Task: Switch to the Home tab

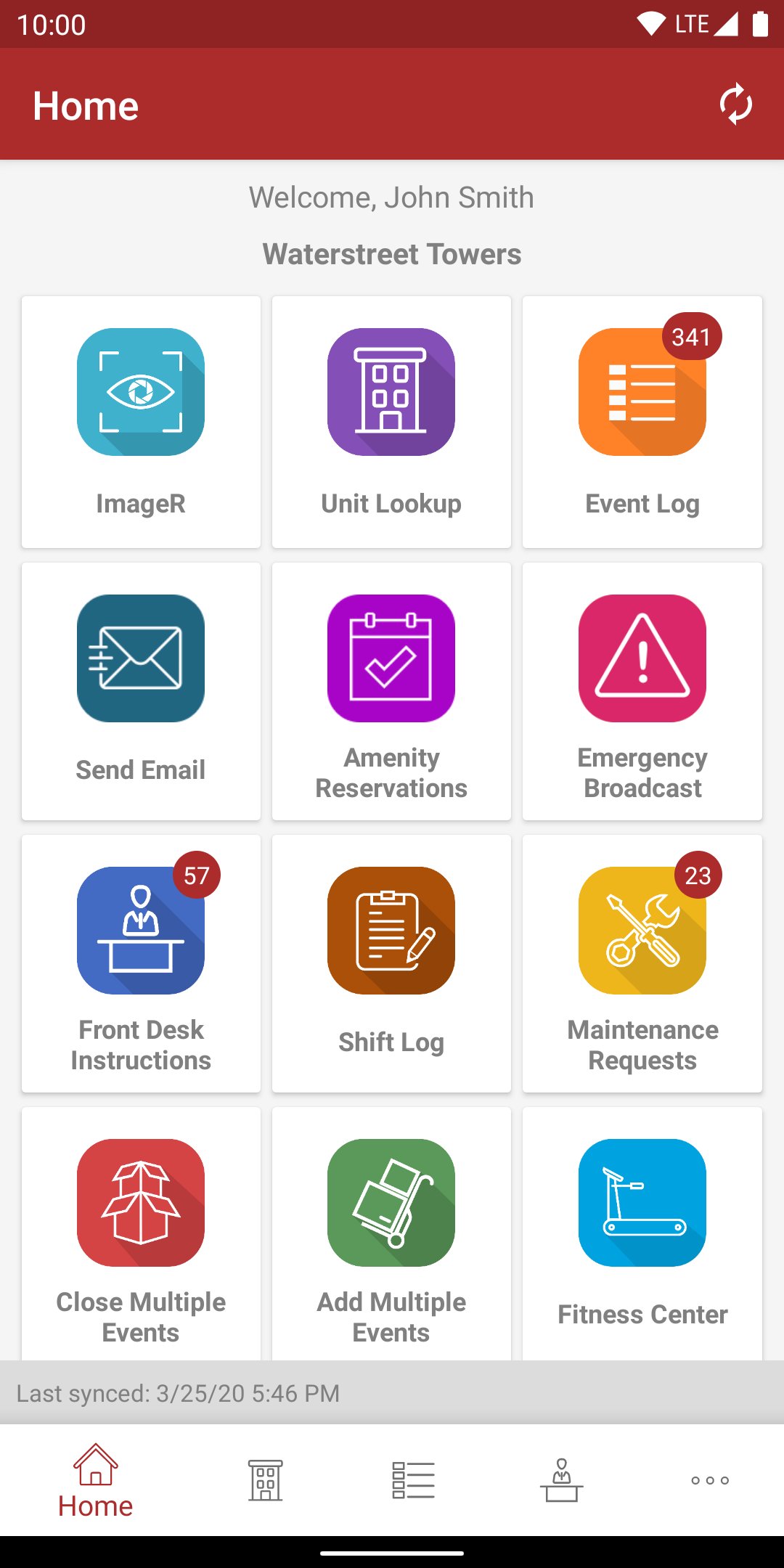Action: (95, 1481)
